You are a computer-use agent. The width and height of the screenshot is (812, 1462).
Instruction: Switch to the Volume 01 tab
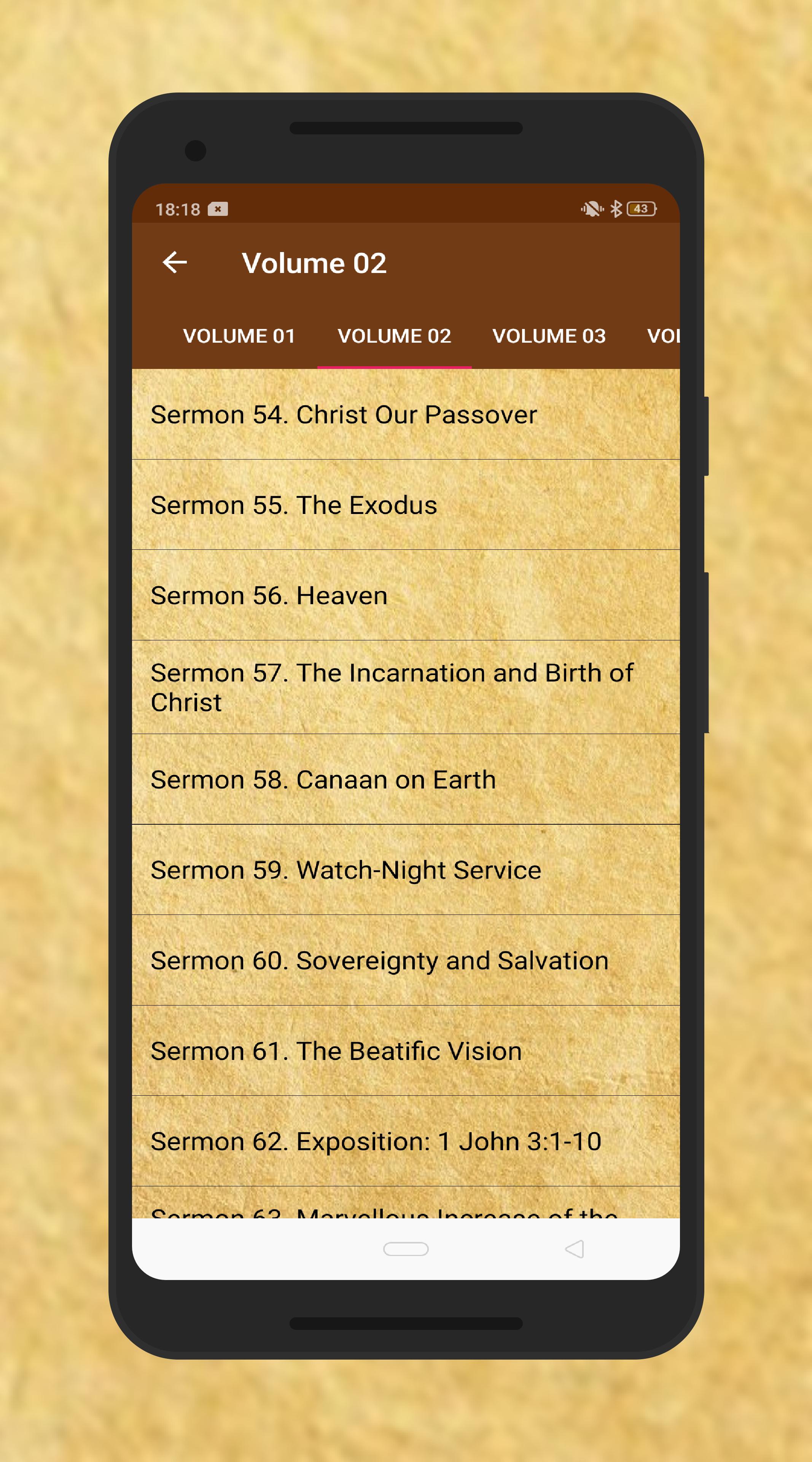pyautogui.click(x=239, y=336)
